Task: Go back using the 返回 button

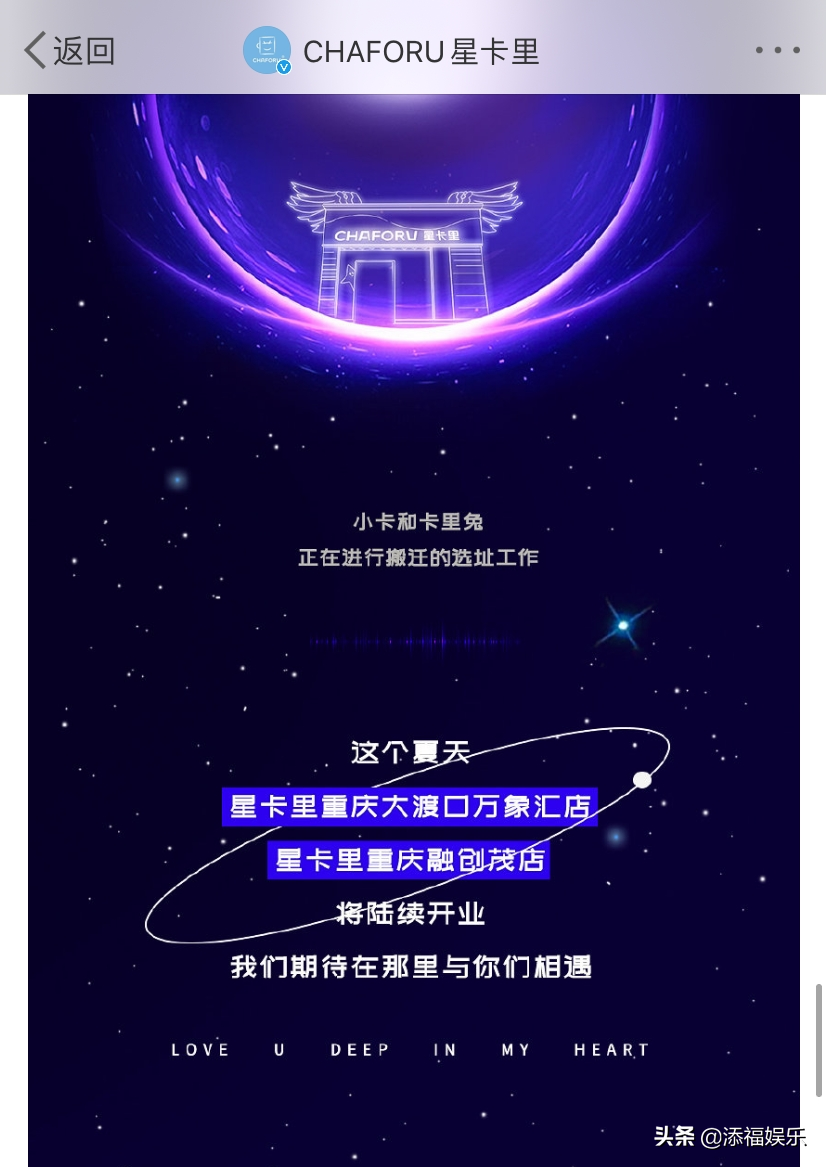Action: [x=68, y=50]
